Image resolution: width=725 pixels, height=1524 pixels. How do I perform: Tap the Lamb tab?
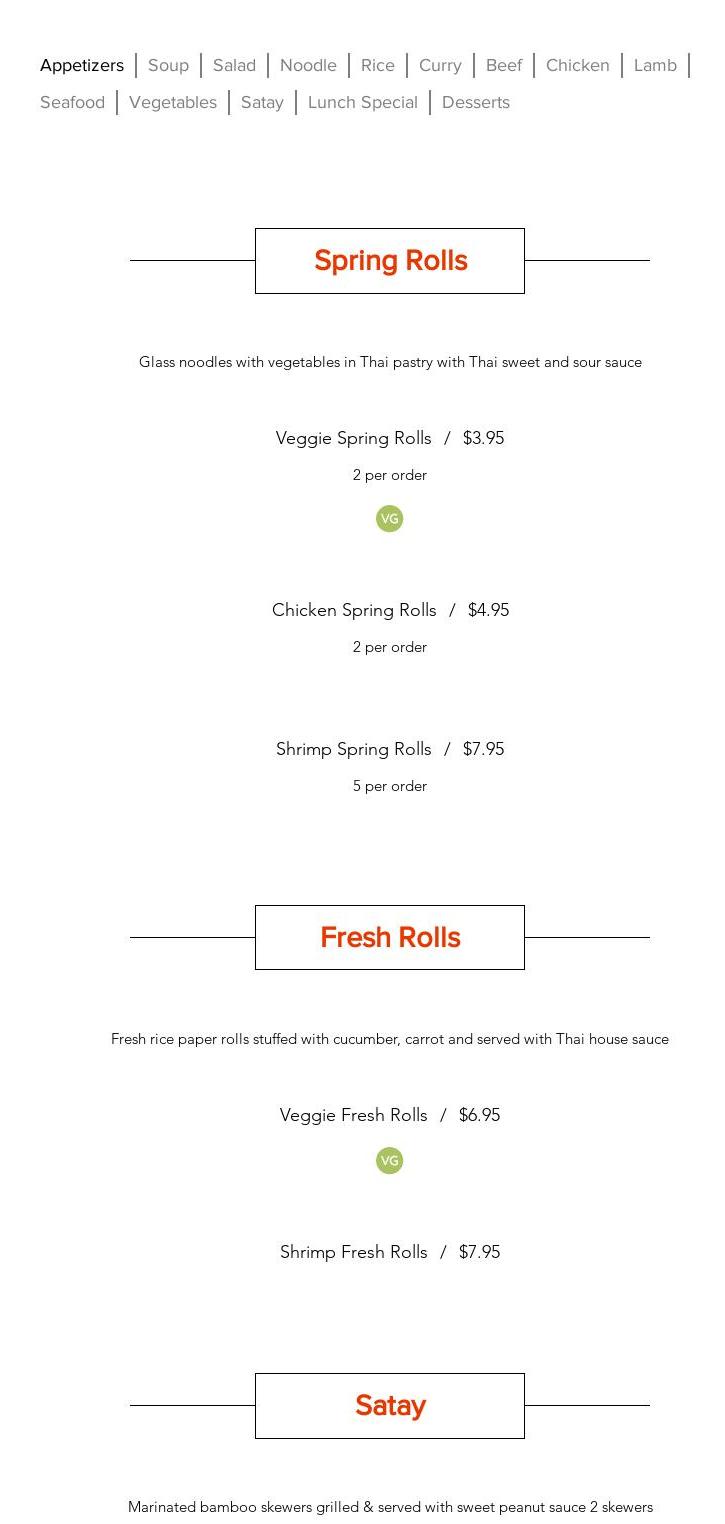click(x=655, y=65)
